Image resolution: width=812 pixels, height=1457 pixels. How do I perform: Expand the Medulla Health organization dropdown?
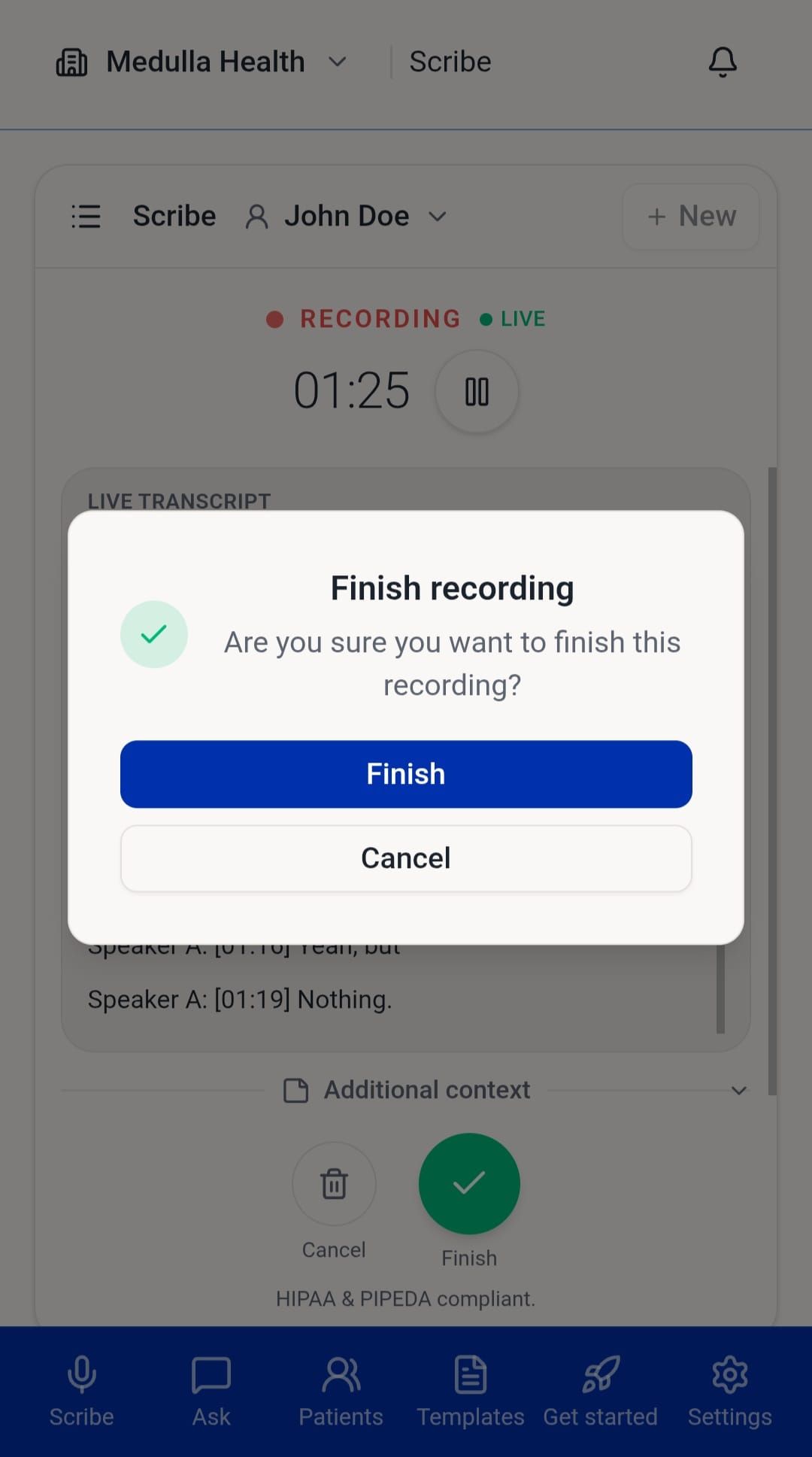pos(201,62)
